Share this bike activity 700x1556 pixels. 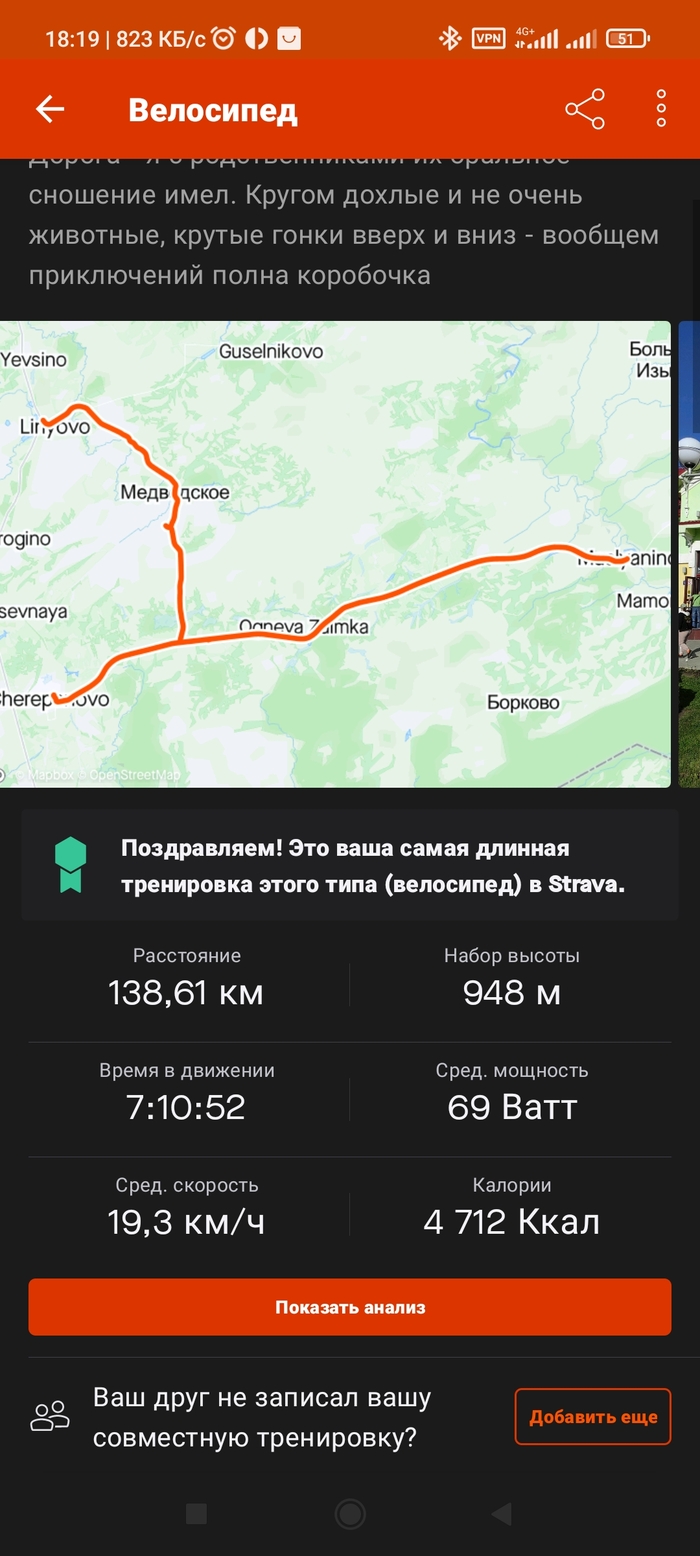pos(585,110)
